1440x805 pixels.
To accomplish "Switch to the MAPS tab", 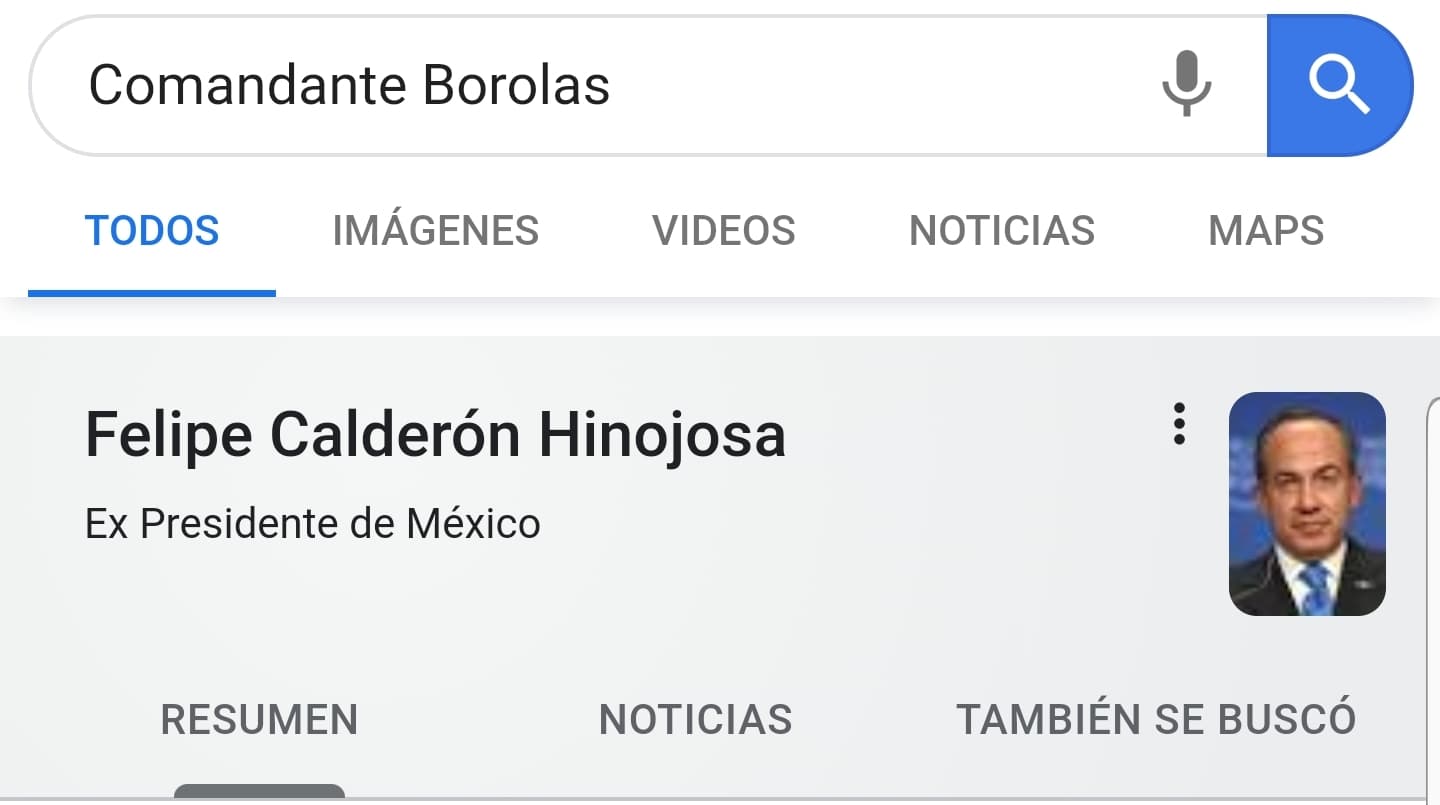I will 1266,231.
